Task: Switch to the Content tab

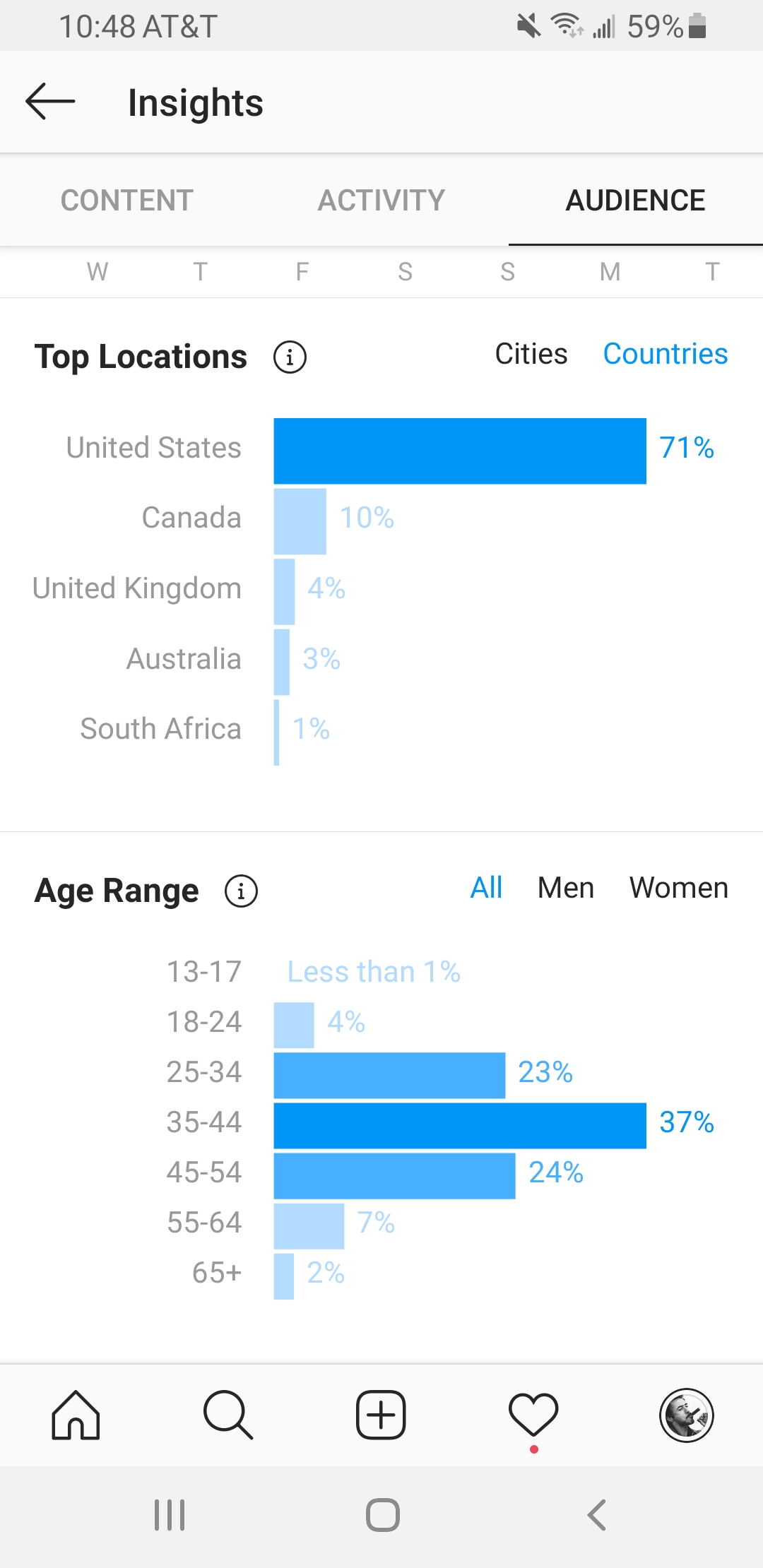Action: 127,200
